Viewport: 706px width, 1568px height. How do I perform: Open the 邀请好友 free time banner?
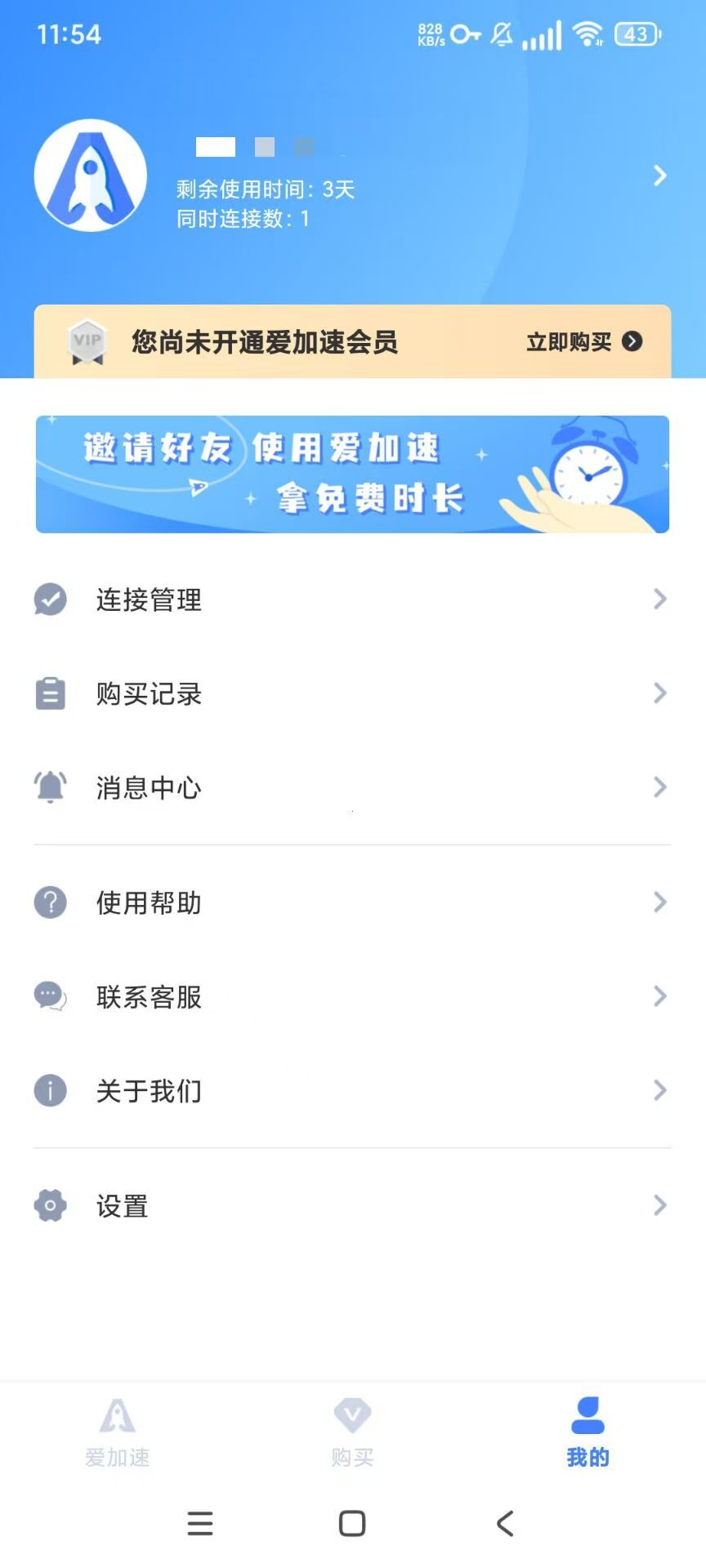(352, 474)
